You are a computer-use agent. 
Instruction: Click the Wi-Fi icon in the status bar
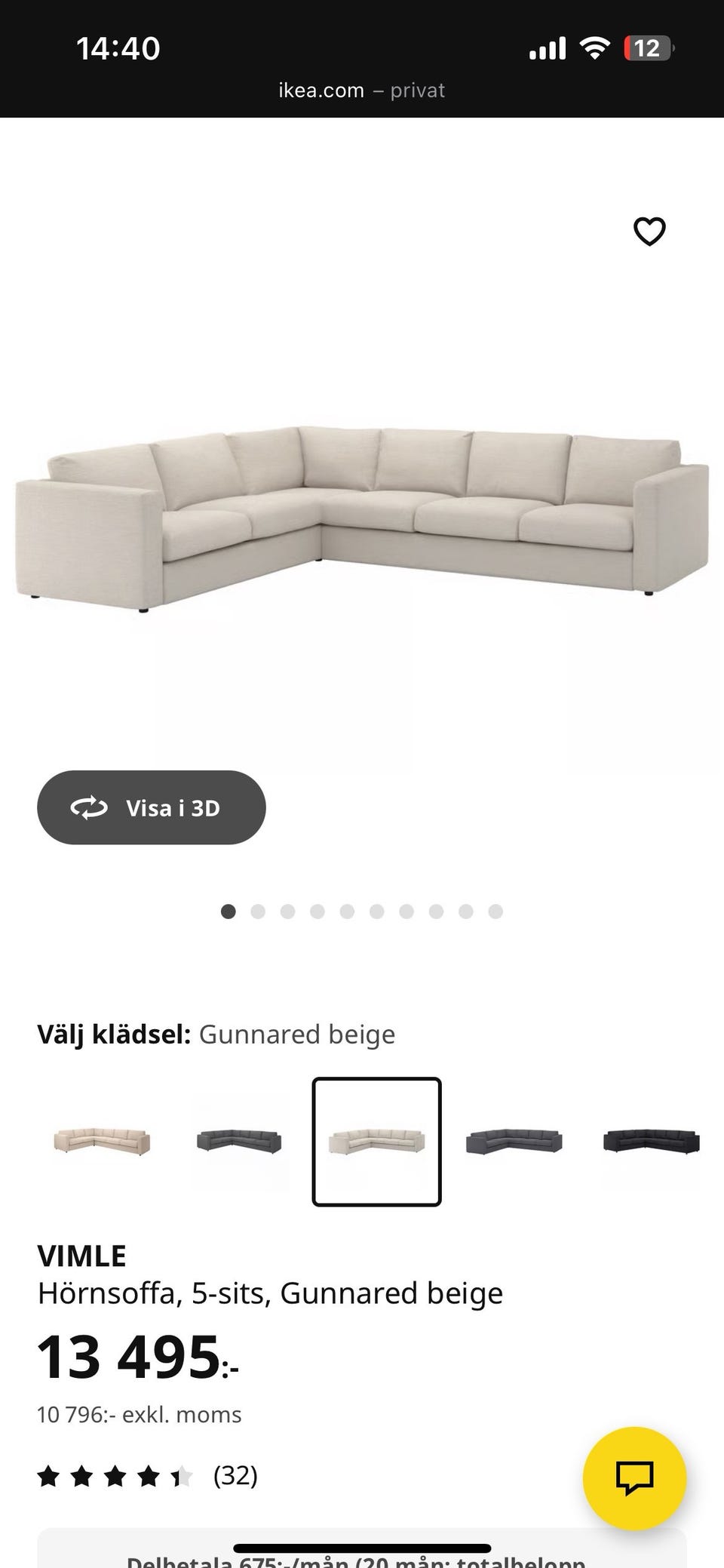click(x=595, y=48)
